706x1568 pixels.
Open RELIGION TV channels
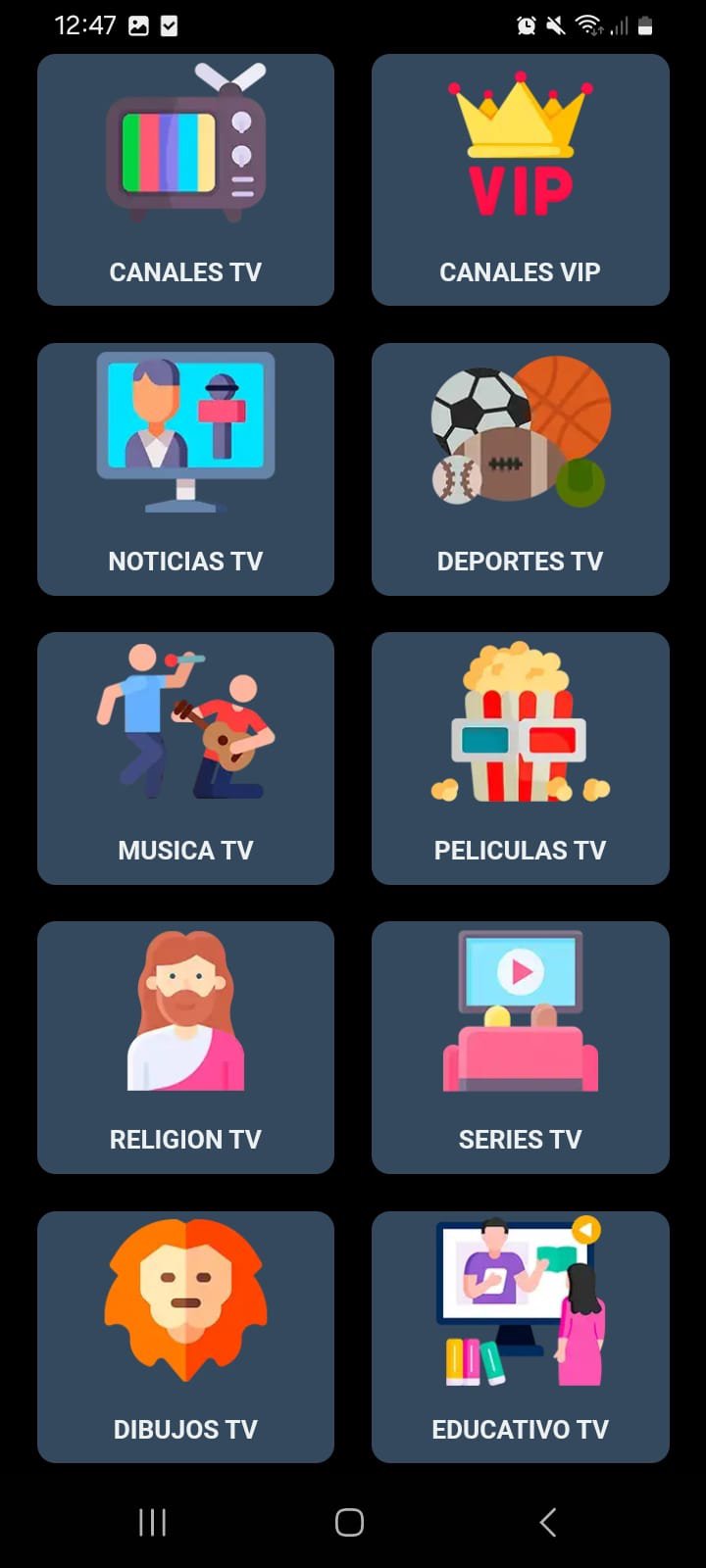(x=185, y=1048)
